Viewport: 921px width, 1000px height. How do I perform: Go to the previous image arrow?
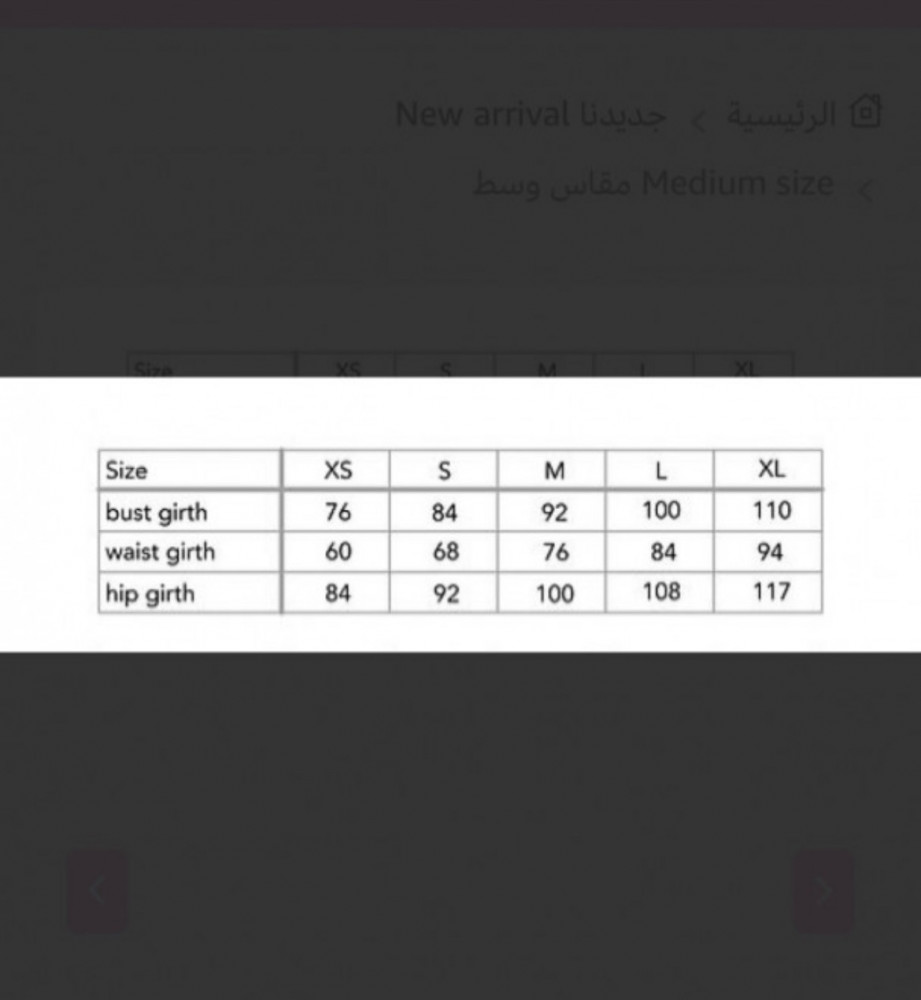[x=97, y=890]
